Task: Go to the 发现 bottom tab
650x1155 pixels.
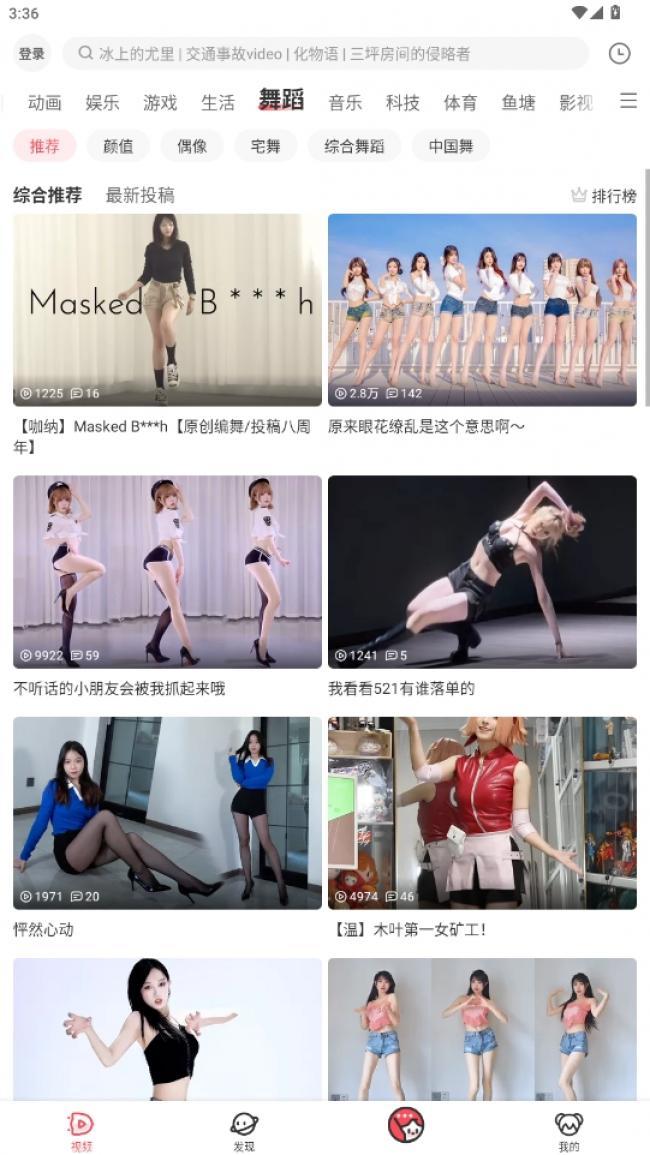Action: pos(244,1131)
